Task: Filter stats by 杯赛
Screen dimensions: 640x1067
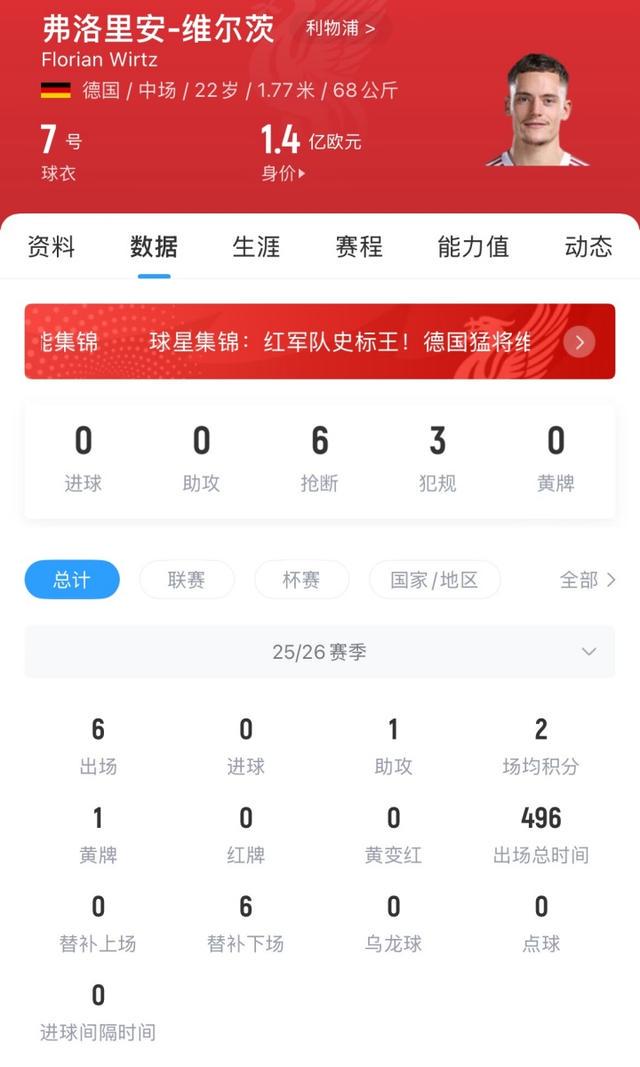Action: point(302,580)
